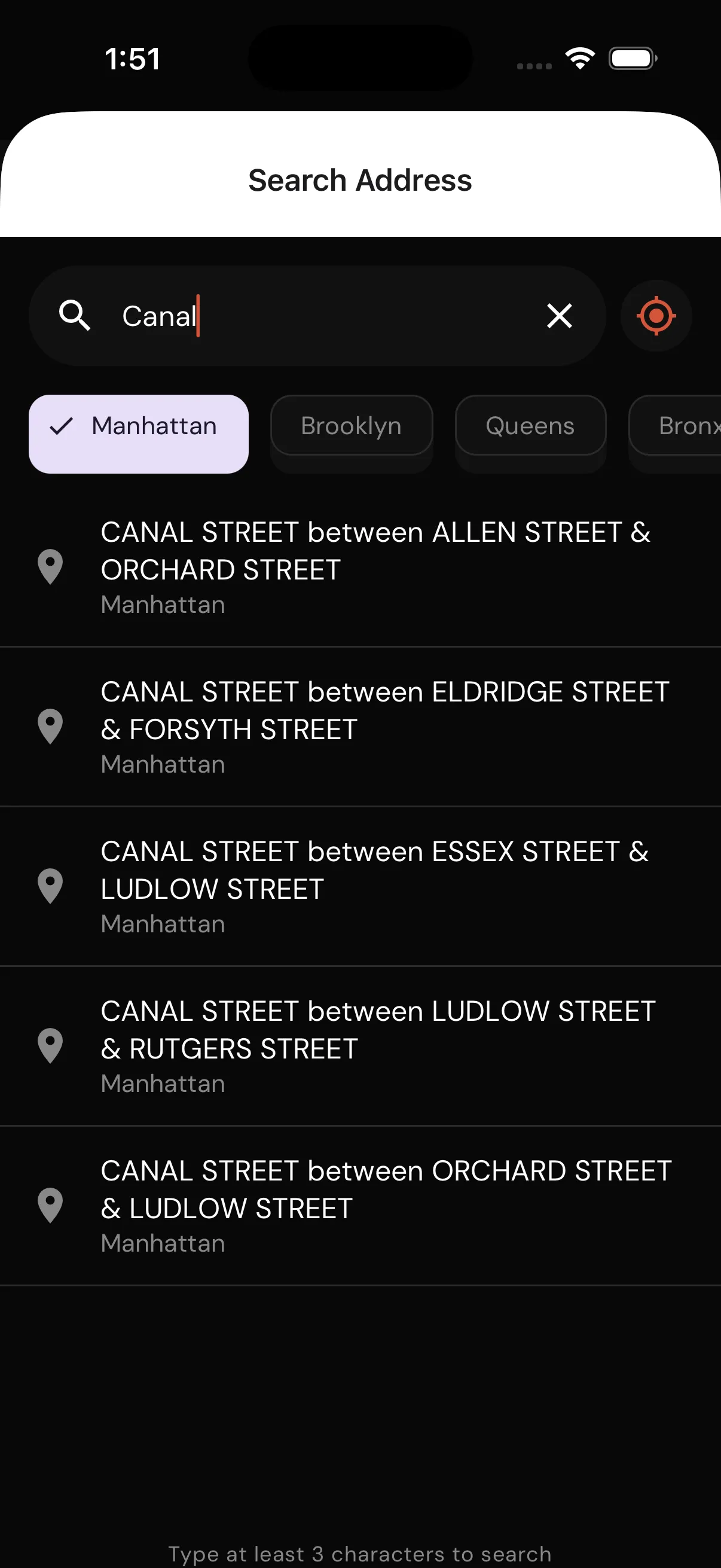721x1568 pixels.
Task: Clear the search field using the X icon
Action: 559,315
